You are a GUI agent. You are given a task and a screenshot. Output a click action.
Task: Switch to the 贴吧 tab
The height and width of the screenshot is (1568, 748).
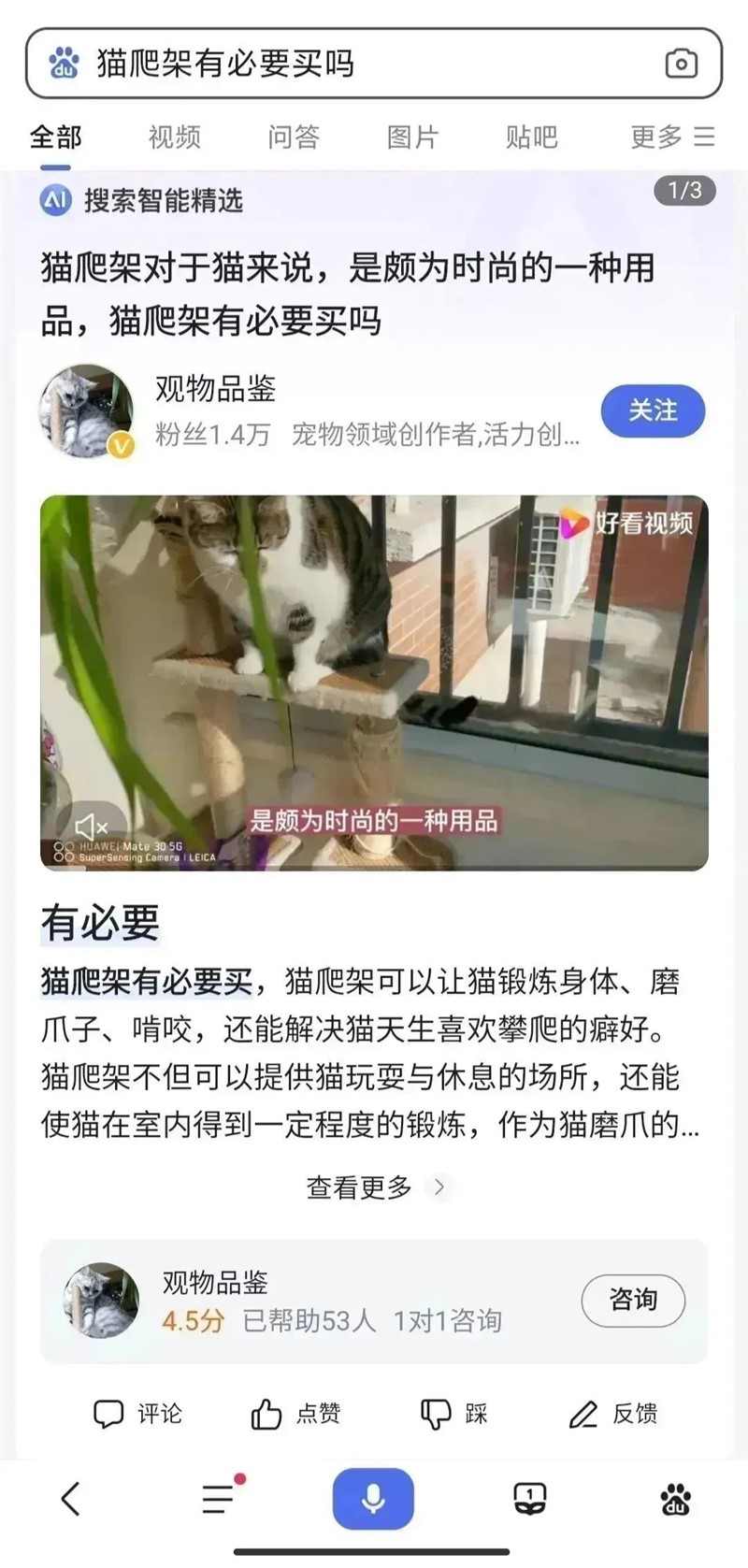tap(531, 137)
